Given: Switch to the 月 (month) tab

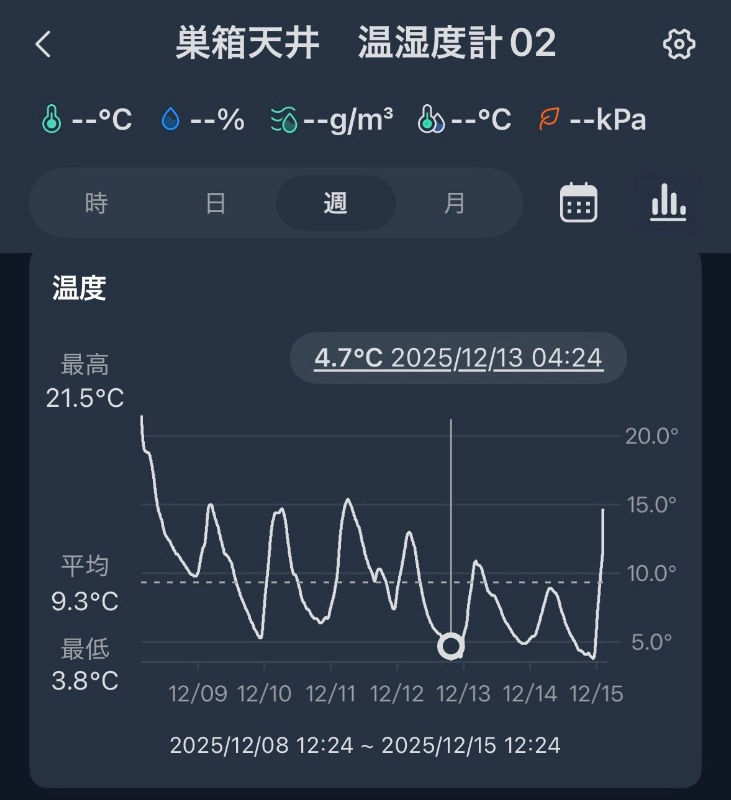Looking at the screenshot, I should (455, 203).
